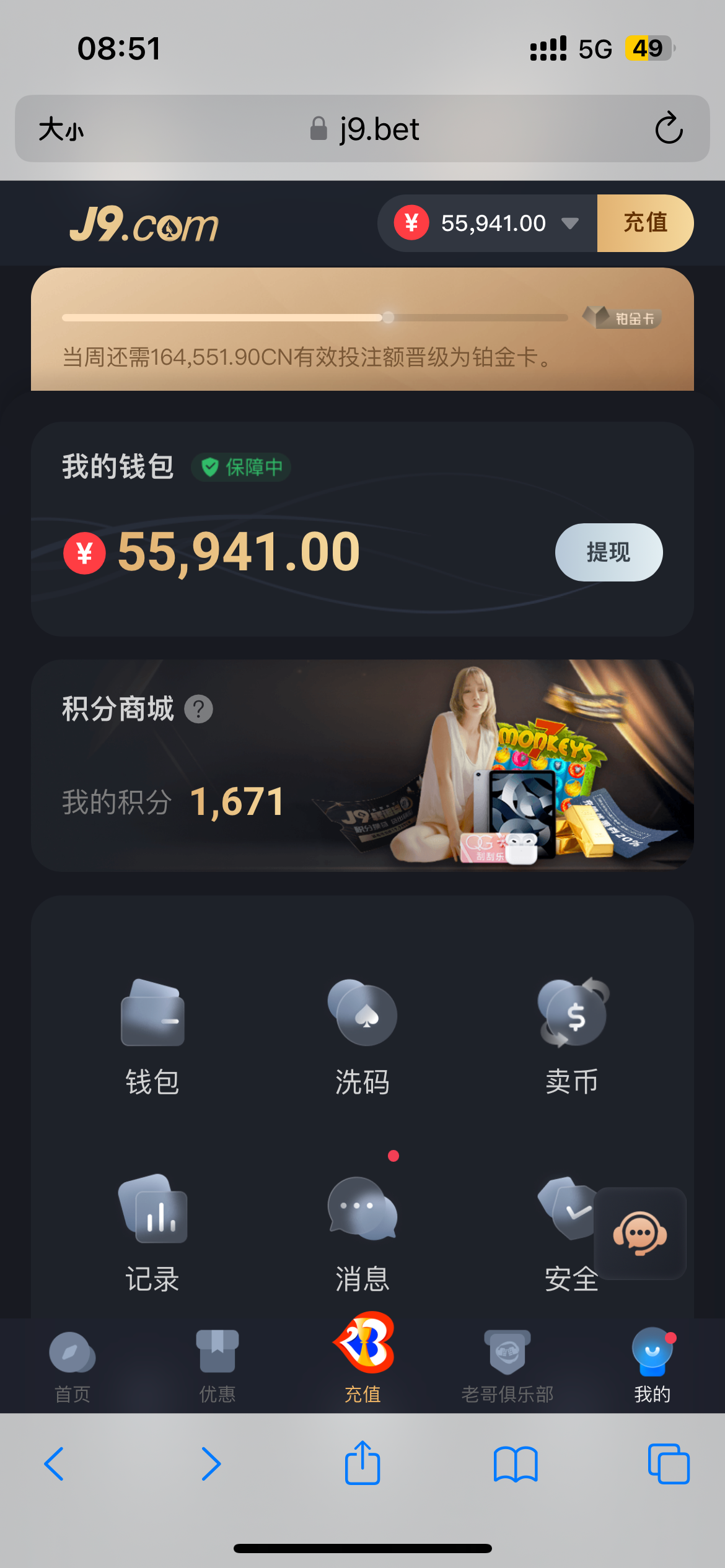
Task: Tap 提现 to withdraw wallet funds
Action: pyautogui.click(x=609, y=552)
